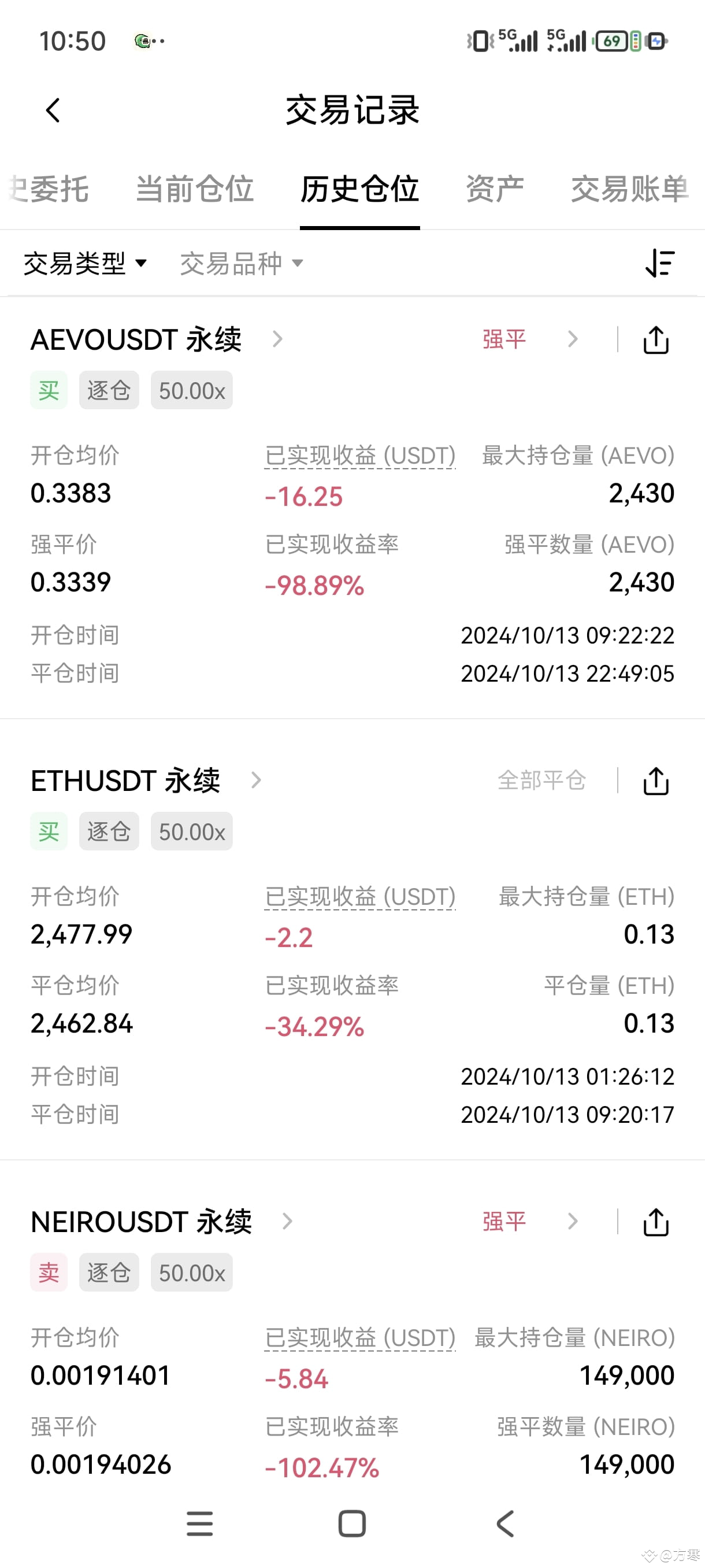The height and width of the screenshot is (1568, 705).
Task: Tap the back navigation key at bottom right
Action: click(x=504, y=1523)
